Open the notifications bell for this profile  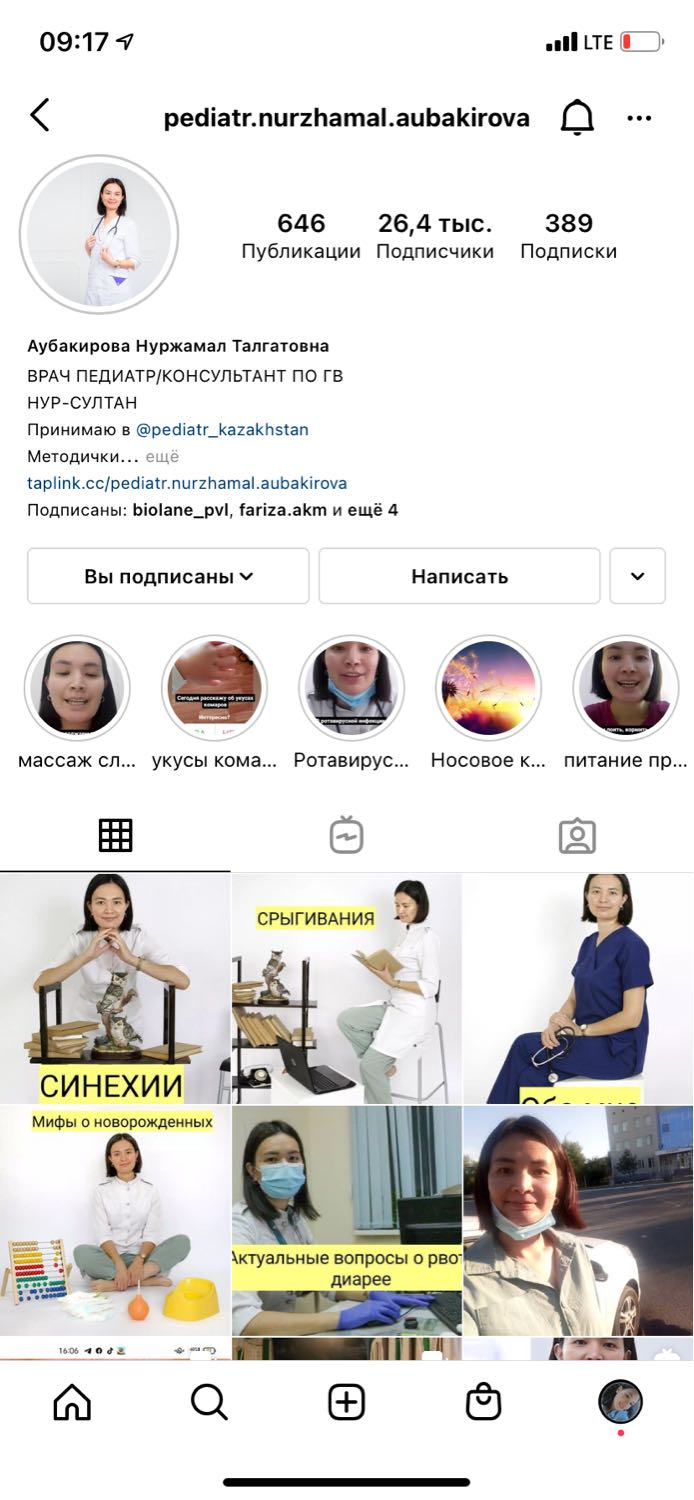pyautogui.click(x=577, y=118)
